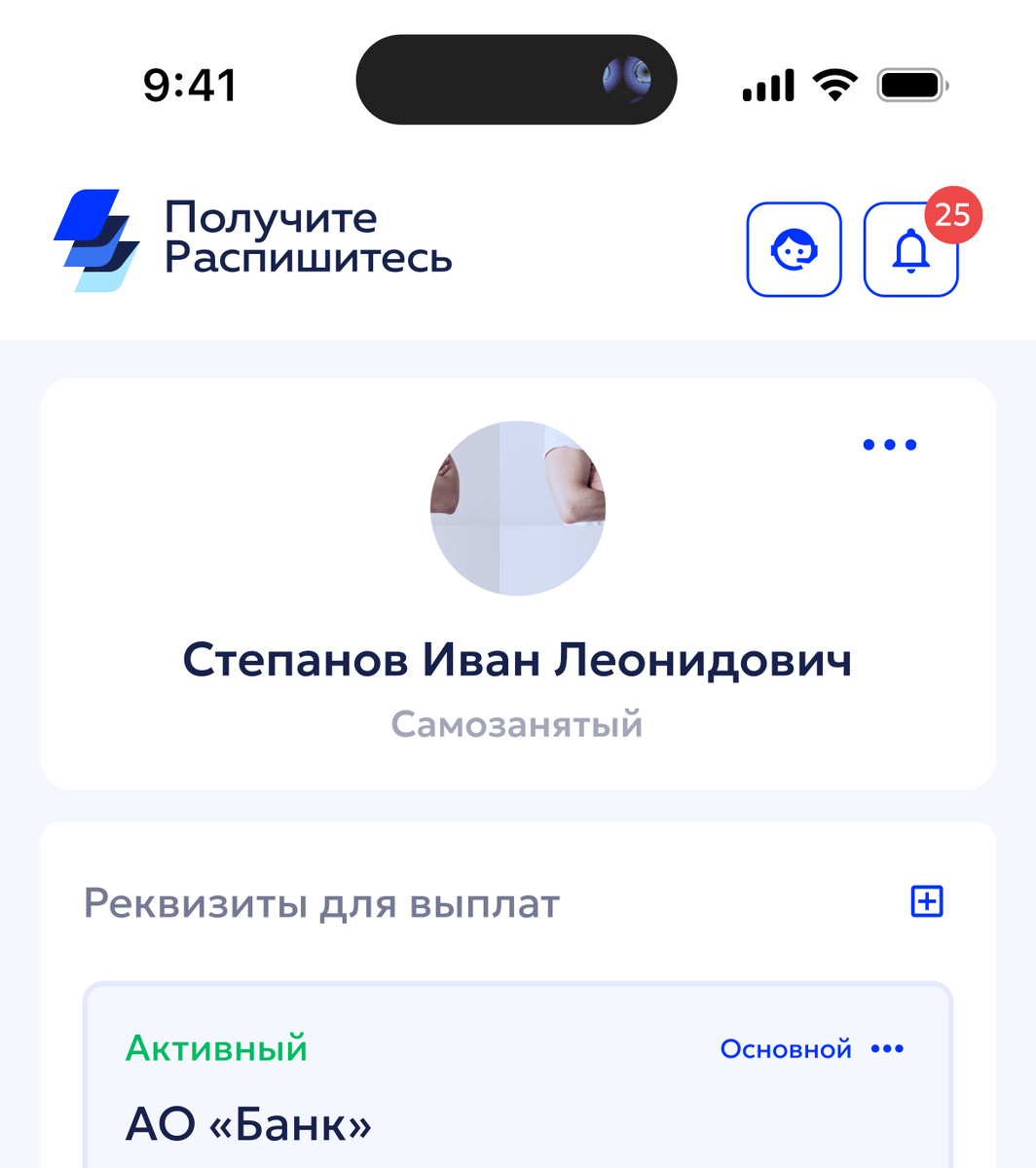This screenshot has height=1168, width=1036.
Task: Open the notifications bell
Action: click(x=910, y=250)
